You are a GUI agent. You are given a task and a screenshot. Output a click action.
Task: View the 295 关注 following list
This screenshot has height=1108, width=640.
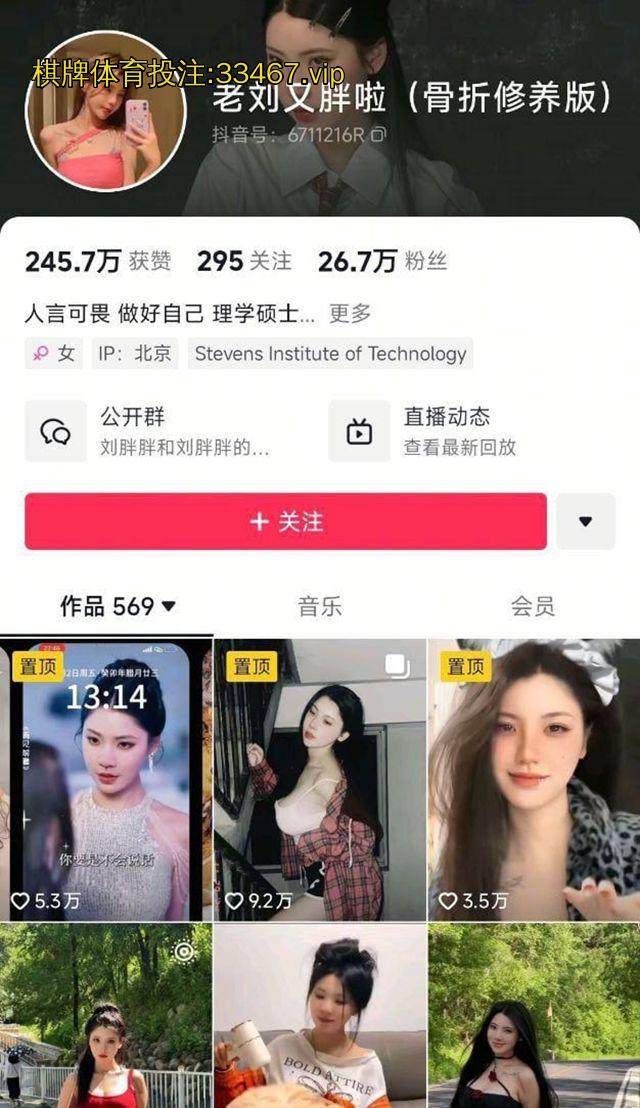(244, 261)
